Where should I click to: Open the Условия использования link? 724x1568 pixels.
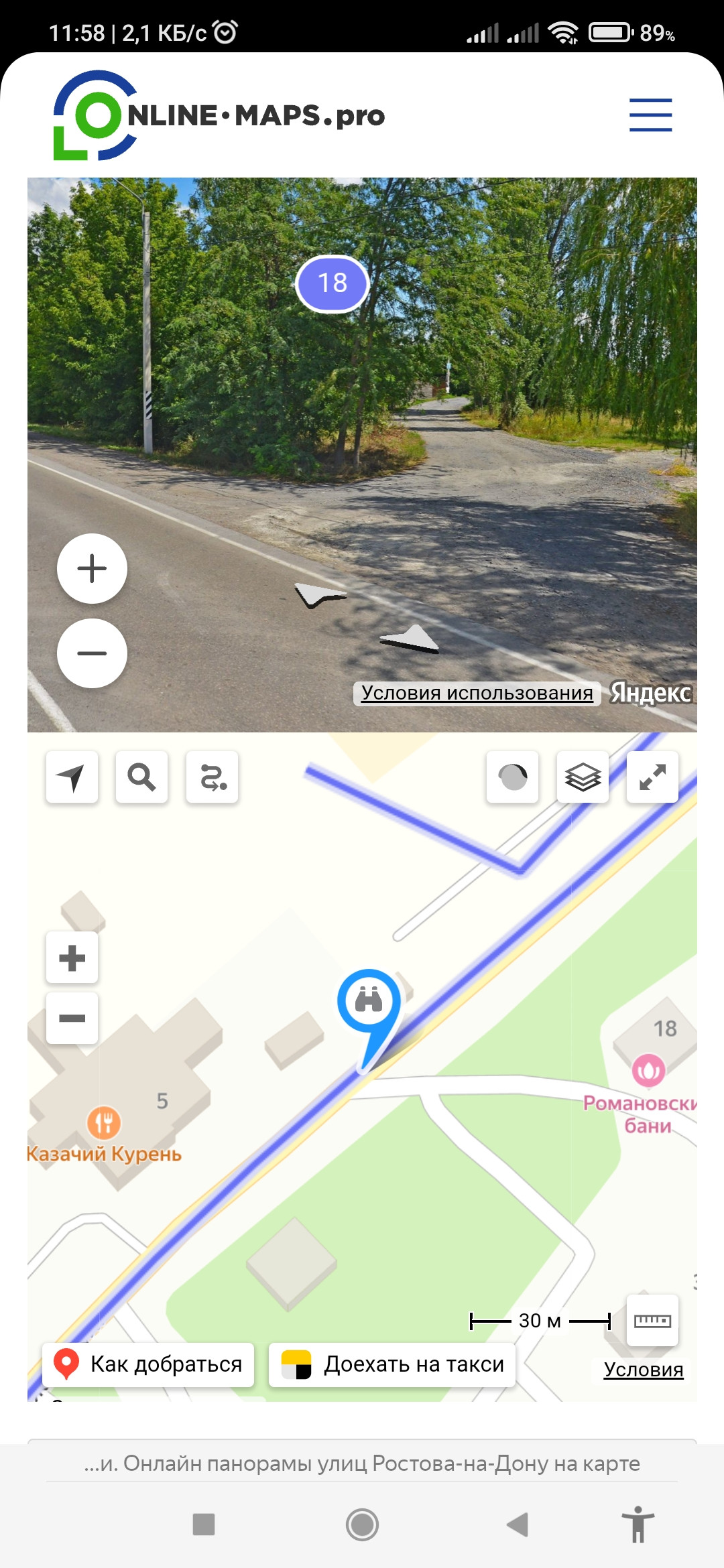477,693
